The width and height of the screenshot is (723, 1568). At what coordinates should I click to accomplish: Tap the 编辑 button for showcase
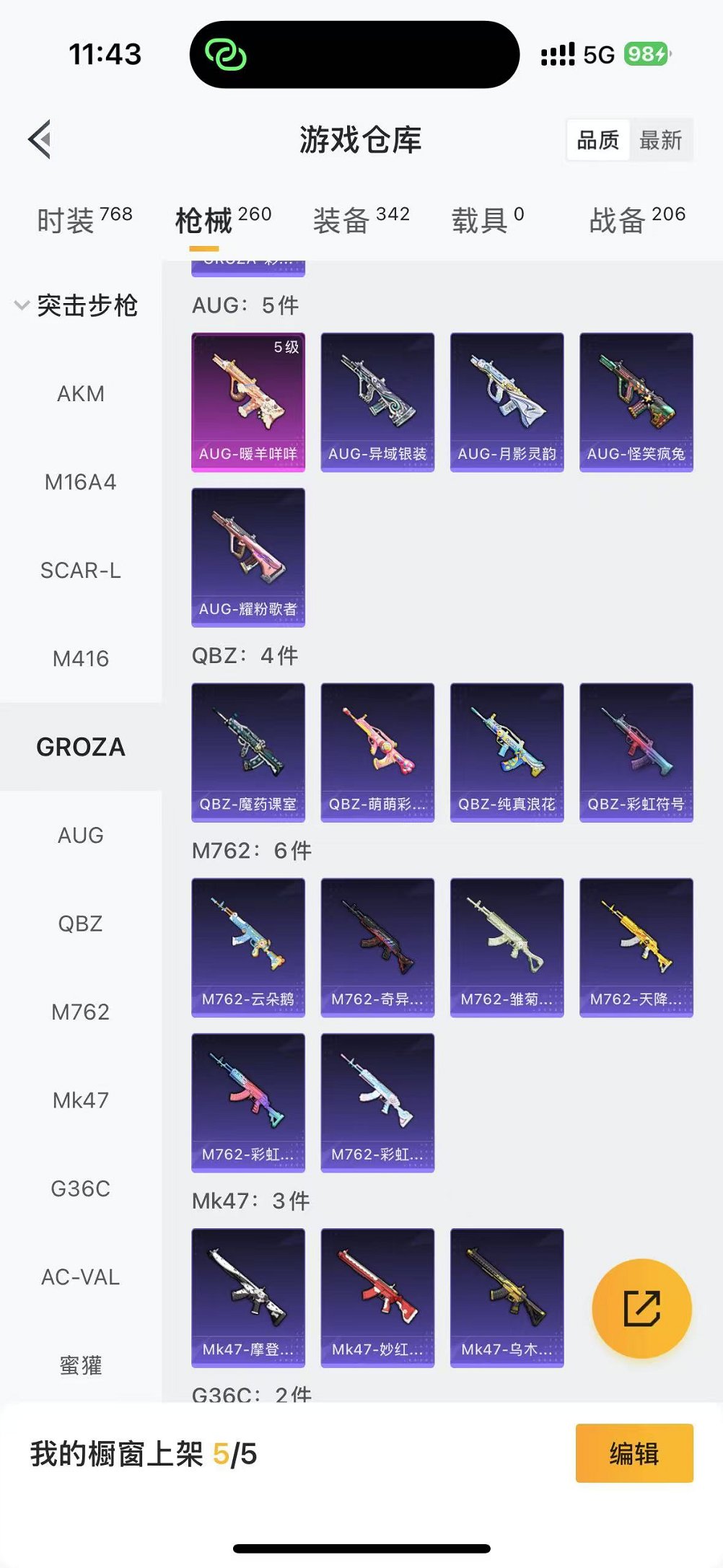point(634,1453)
